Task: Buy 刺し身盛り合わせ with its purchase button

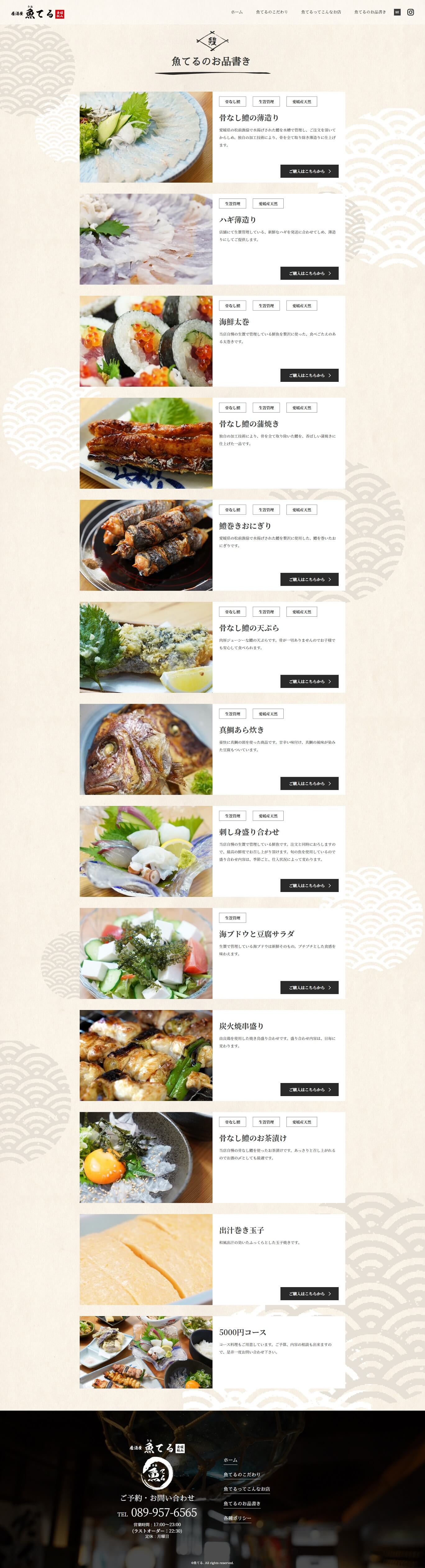Action: pyautogui.click(x=309, y=886)
